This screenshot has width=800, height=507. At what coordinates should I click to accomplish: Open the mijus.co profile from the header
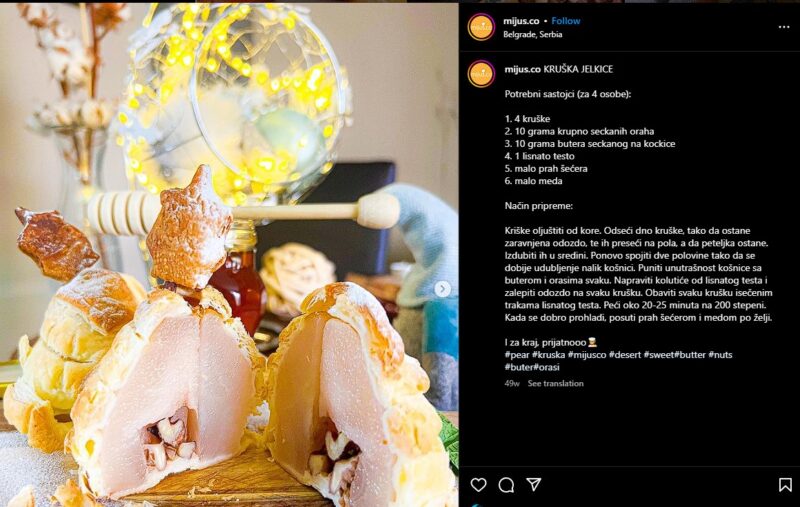(523, 21)
